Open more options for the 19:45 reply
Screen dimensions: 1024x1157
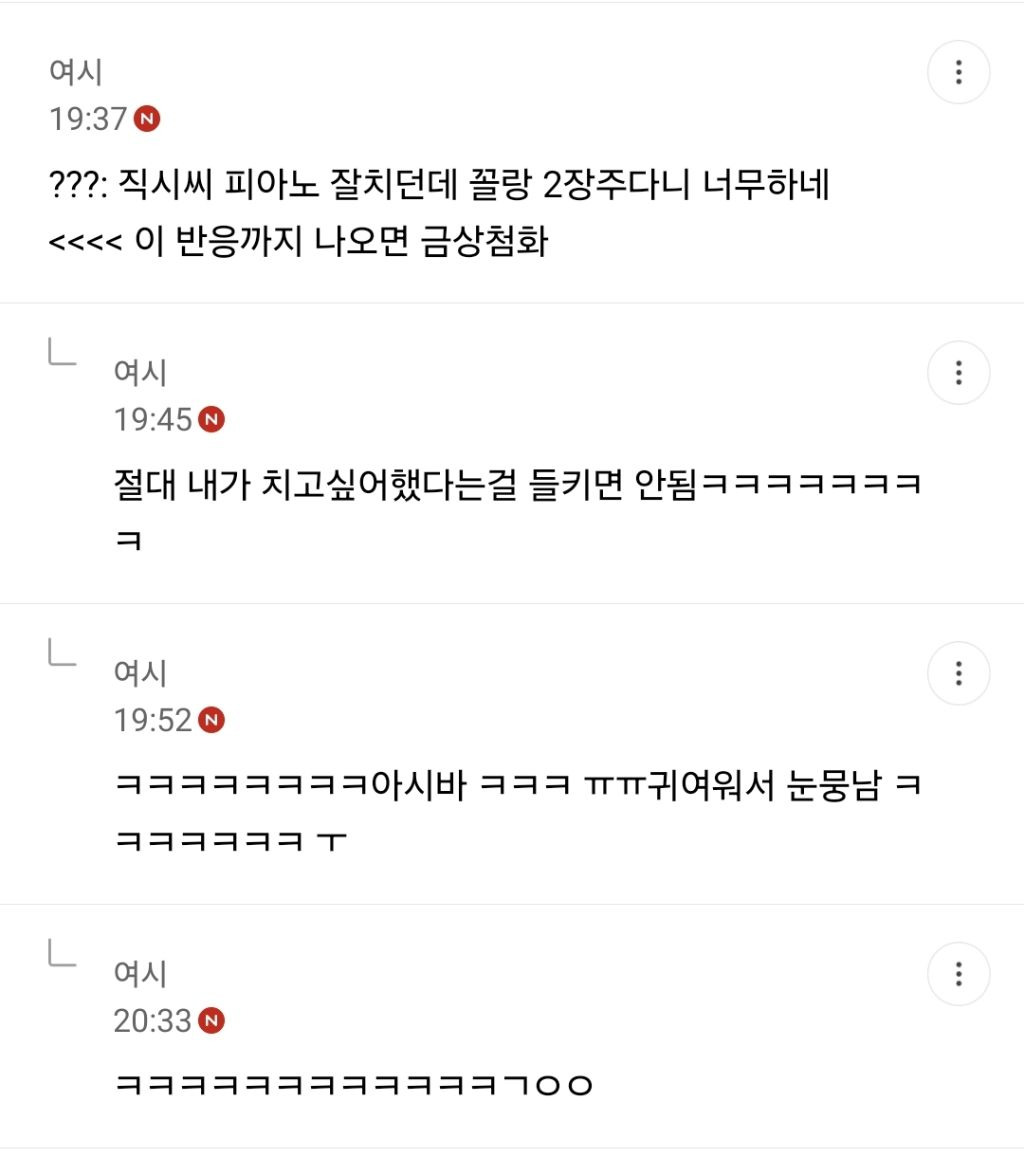point(958,373)
